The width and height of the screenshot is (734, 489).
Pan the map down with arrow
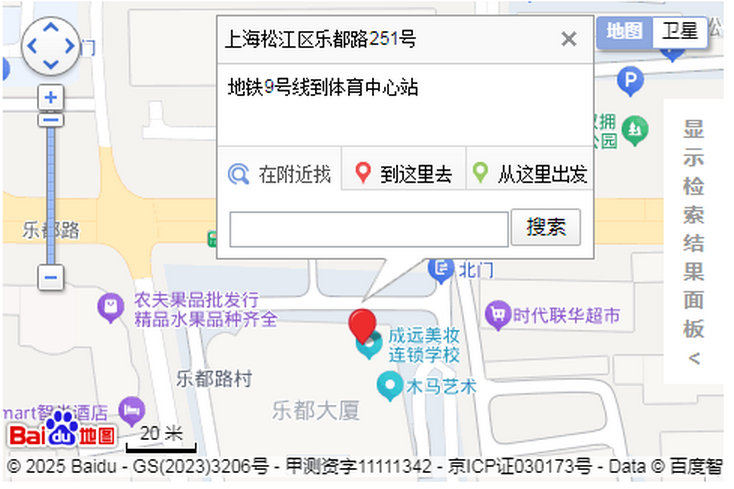[51, 64]
